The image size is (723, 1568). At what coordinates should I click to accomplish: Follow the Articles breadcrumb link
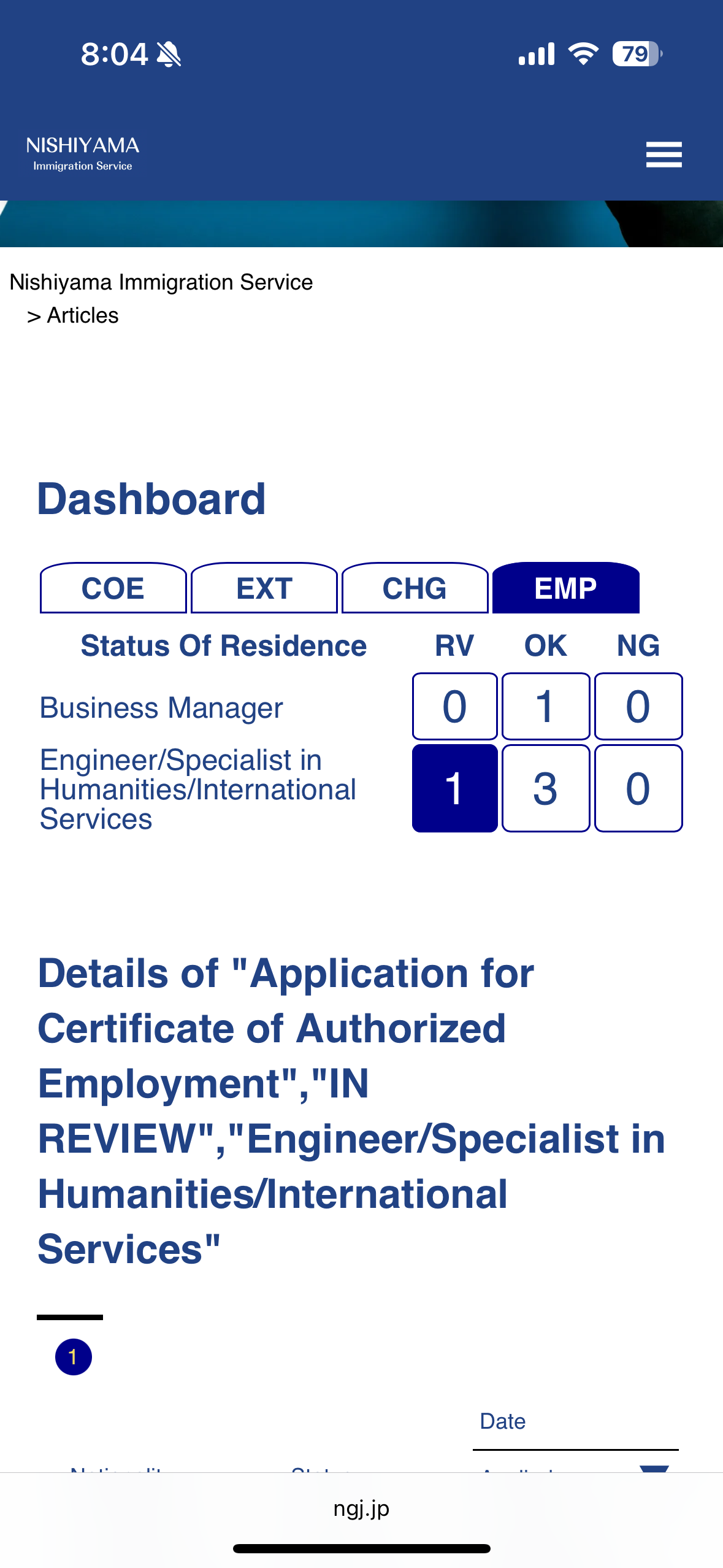[83, 316]
